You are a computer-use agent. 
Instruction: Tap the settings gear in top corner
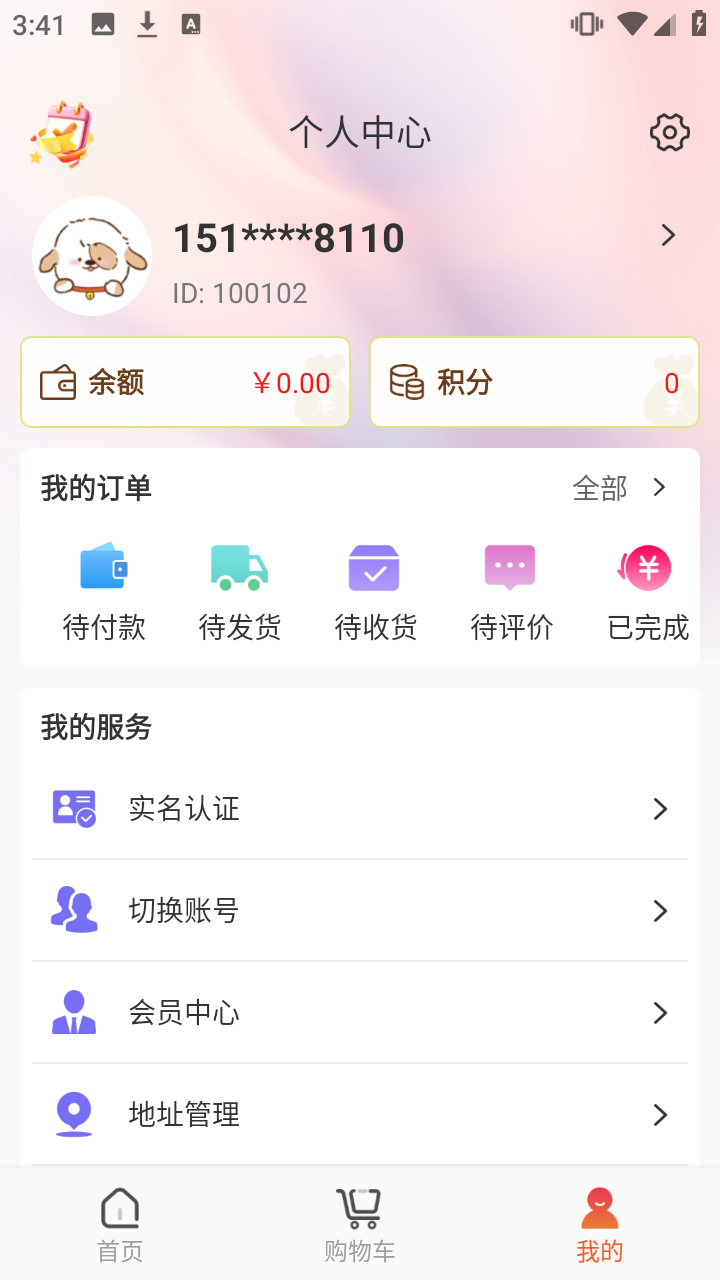pyautogui.click(x=668, y=131)
